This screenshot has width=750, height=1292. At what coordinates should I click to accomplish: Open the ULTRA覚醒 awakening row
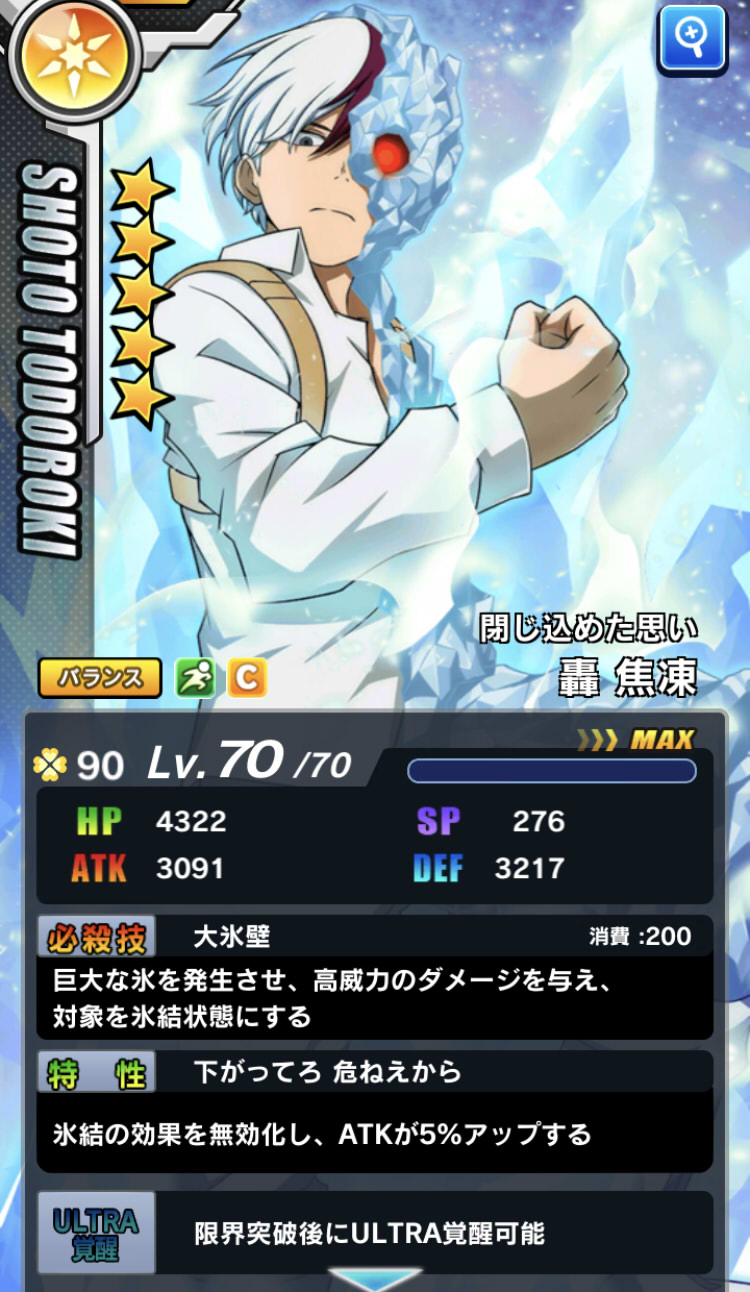(x=375, y=1232)
